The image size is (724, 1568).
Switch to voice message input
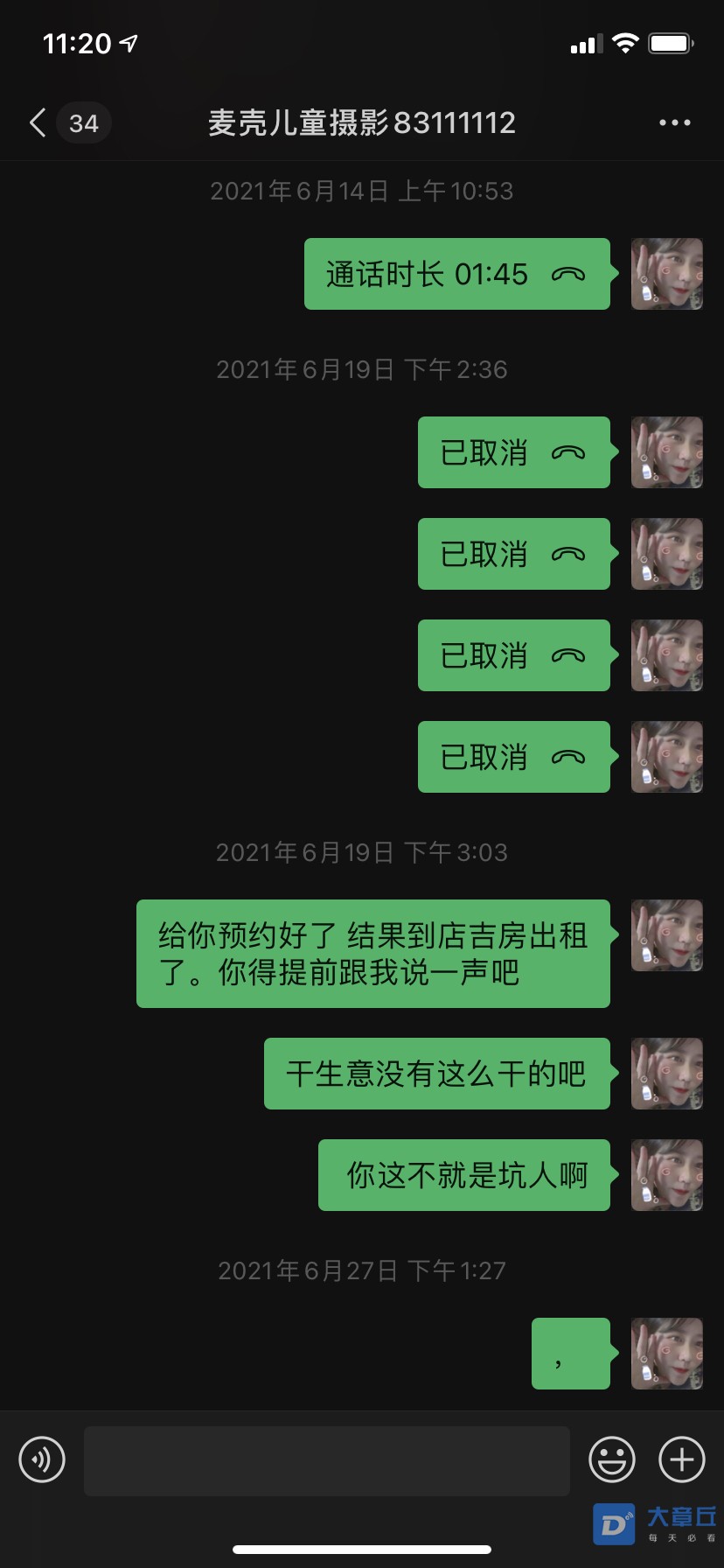pyautogui.click(x=42, y=1459)
